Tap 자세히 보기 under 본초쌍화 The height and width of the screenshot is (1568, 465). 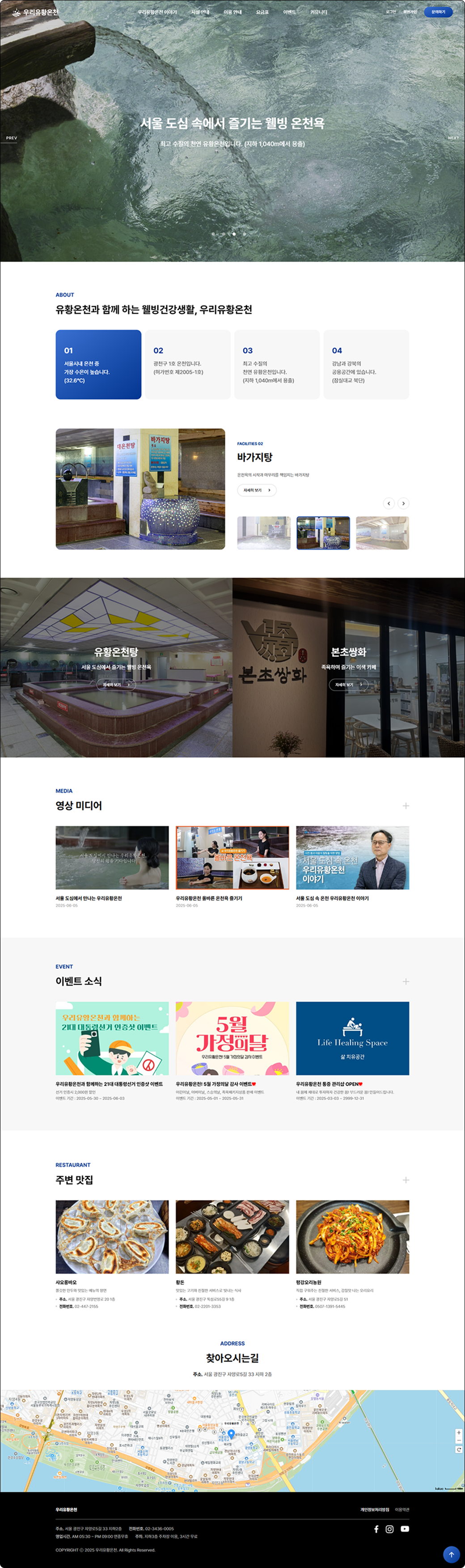click(x=348, y=685)
